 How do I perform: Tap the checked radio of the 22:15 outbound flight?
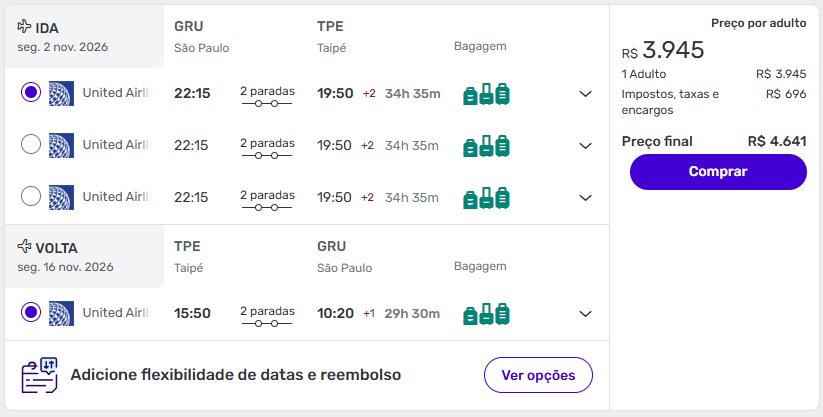point(31,93)
